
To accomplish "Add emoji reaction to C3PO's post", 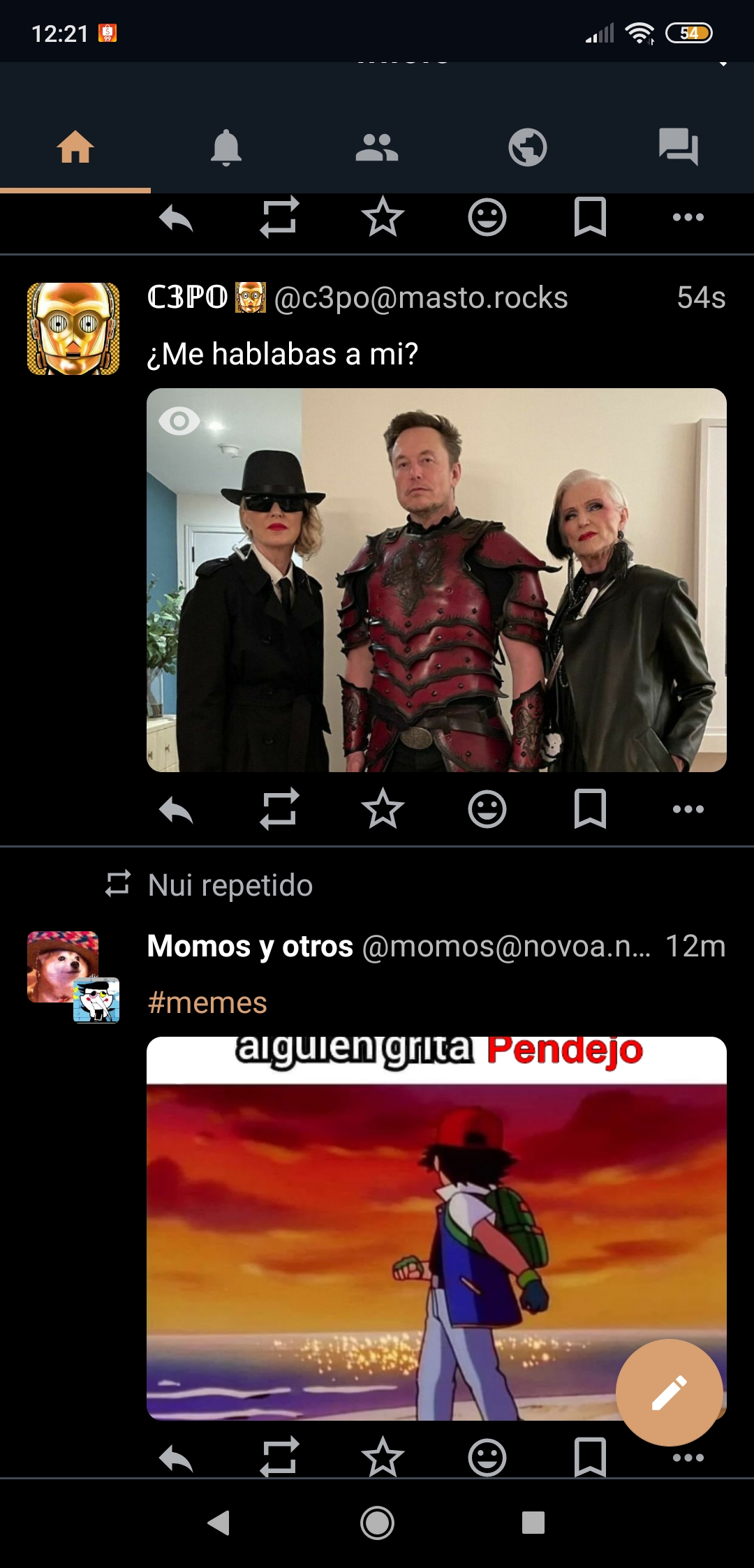I will pos(487,810).
